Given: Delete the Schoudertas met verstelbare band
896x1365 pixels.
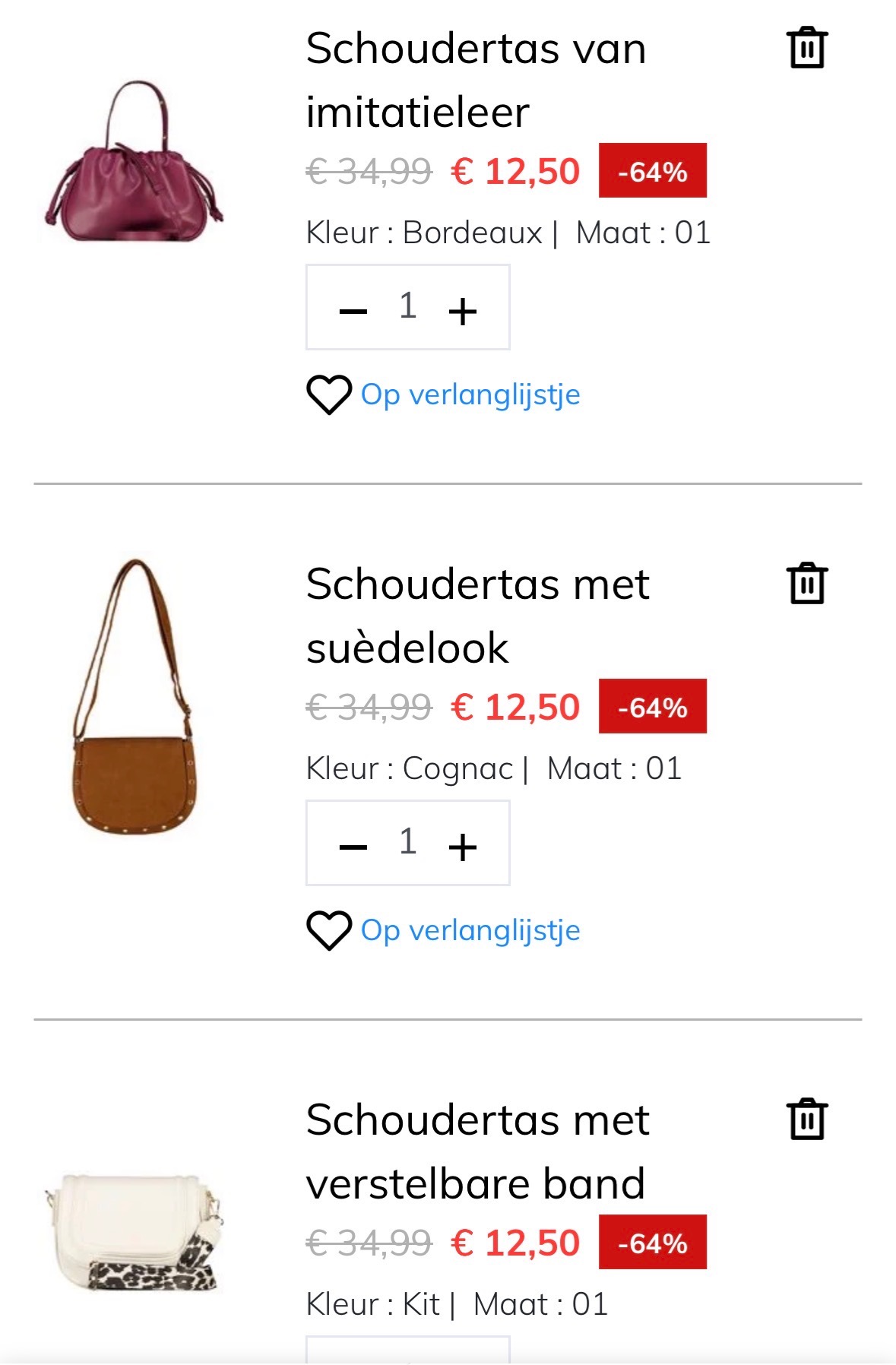Looking at the screenshot, I should tap(806, 1117).
